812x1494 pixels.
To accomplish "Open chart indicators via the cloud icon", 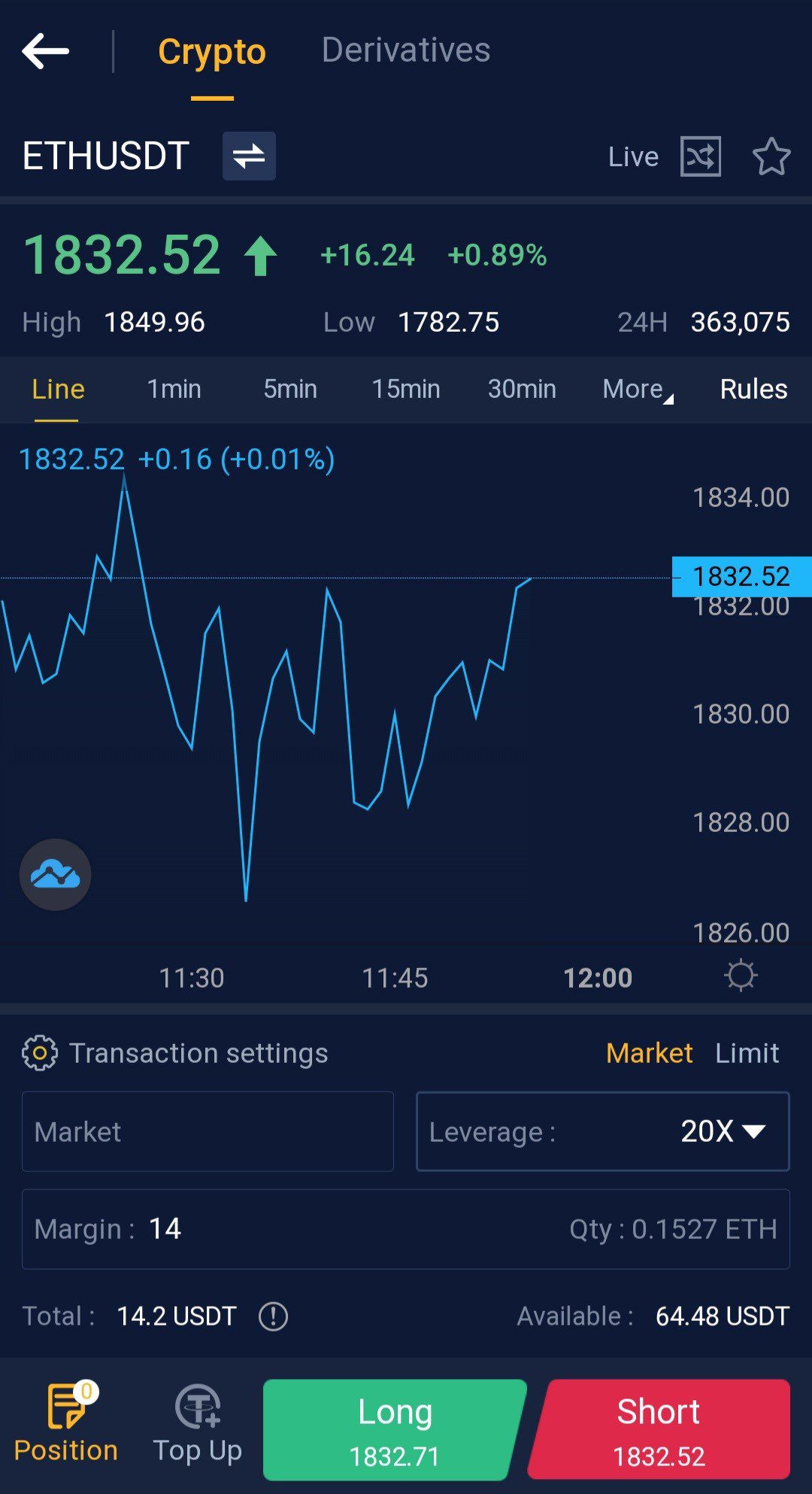I will (x=55, y=874).
